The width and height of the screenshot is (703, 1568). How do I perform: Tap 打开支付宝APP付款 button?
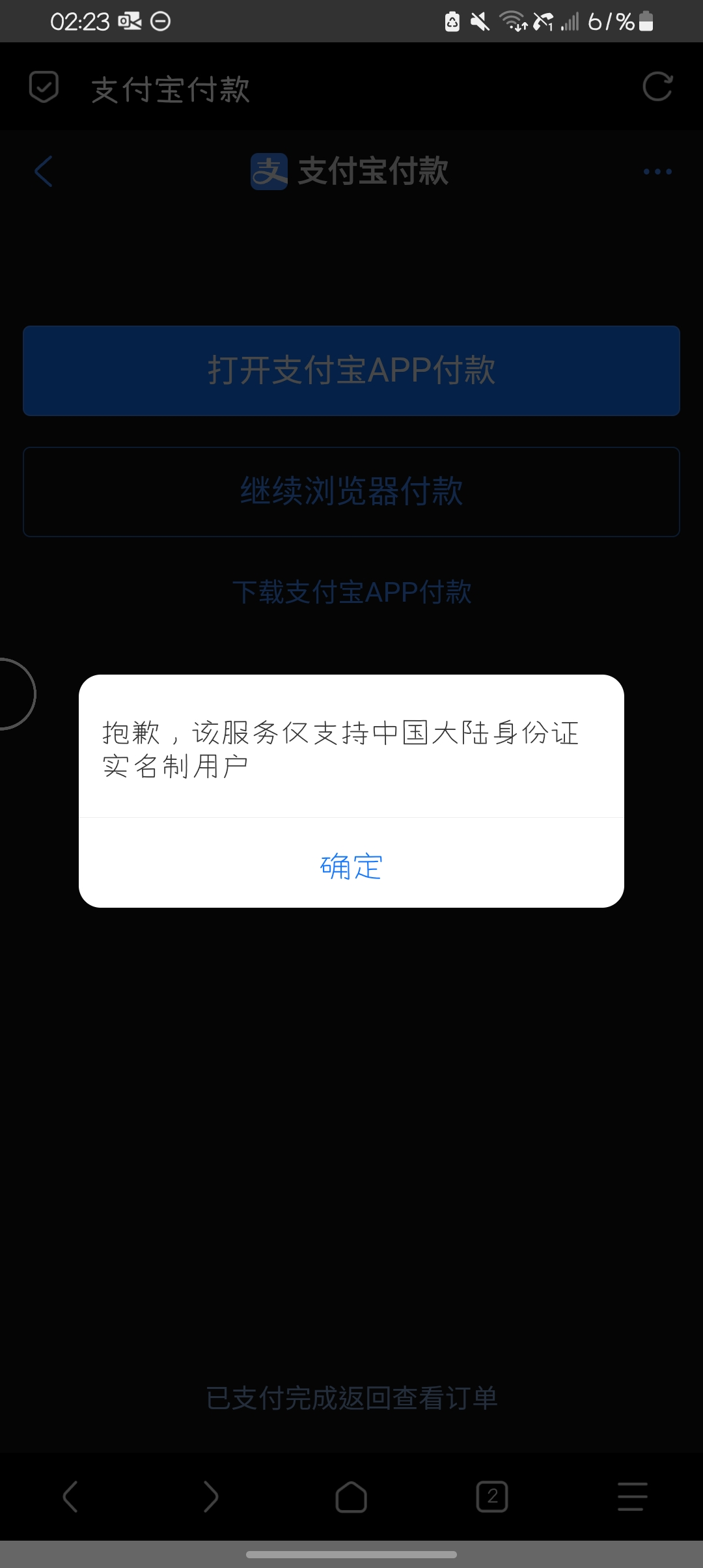coord(351,371)
